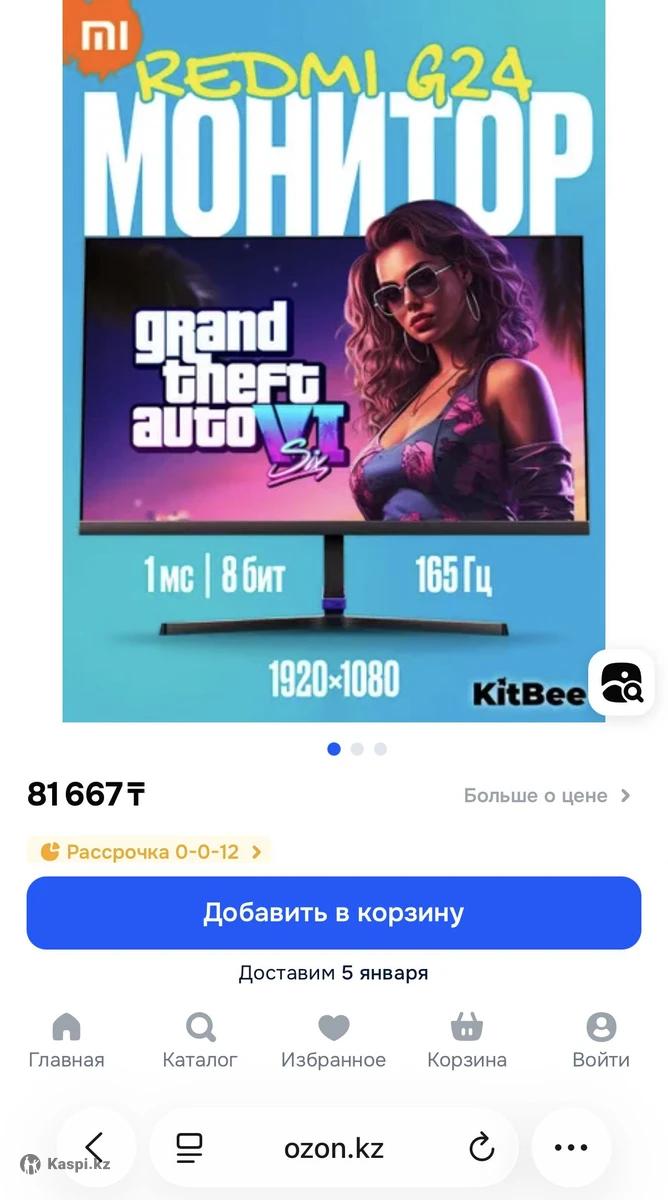Image resolution: width=668 pixels, height=1200 pixels.
Task: Go back in the browser
Action: click(x=95, y=1147)
